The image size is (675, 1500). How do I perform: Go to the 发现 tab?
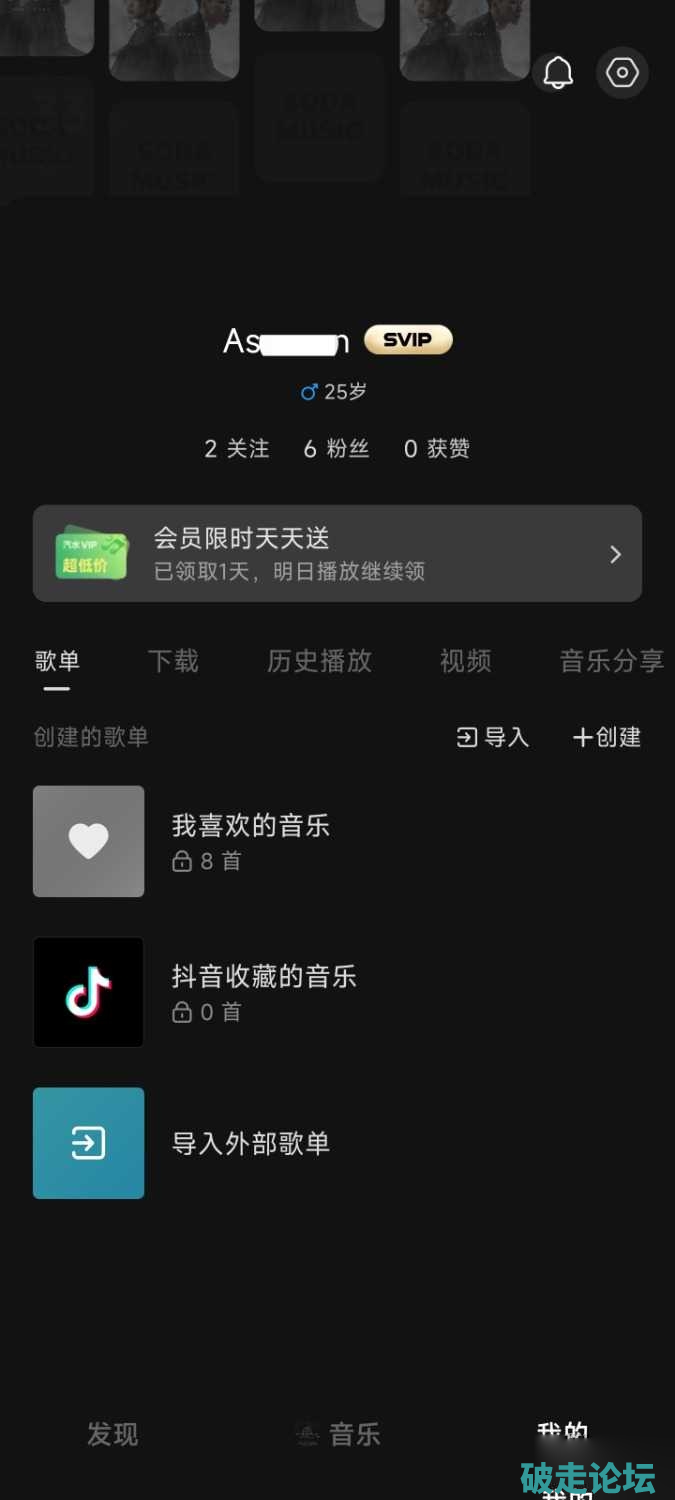tap(112, 1435)
